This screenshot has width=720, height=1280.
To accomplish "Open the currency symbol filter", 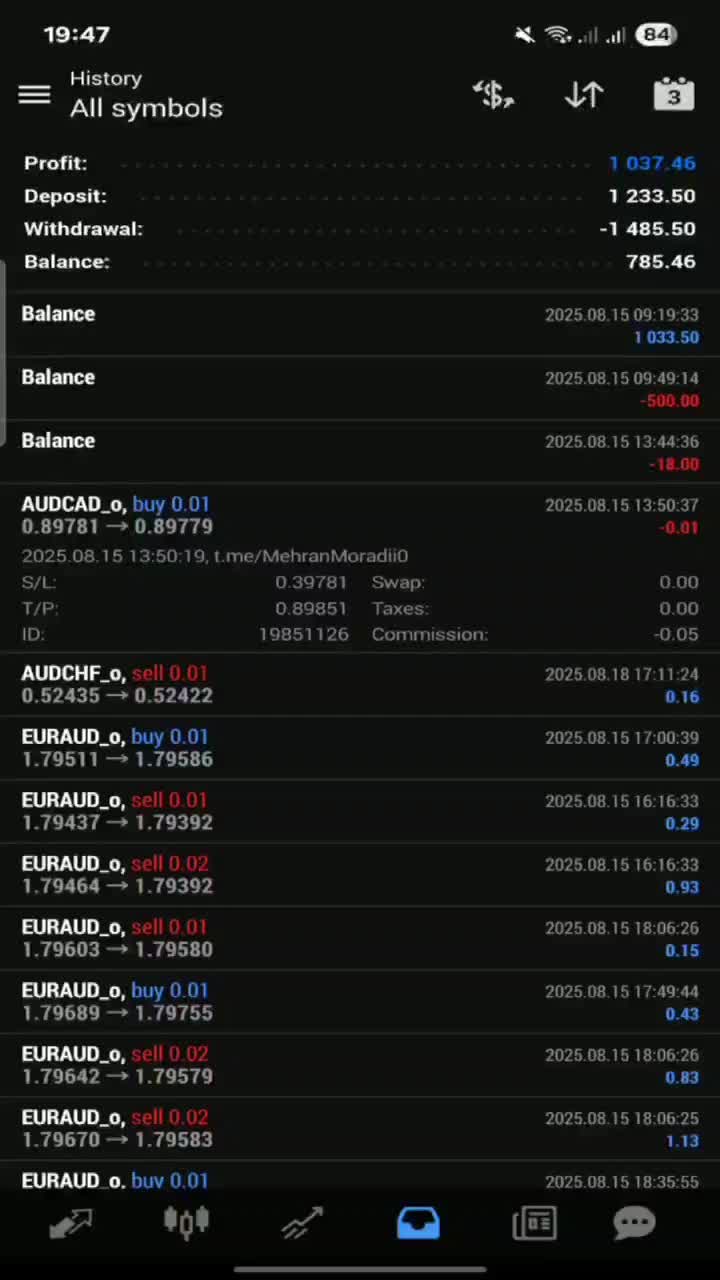I will click(493, 95).
